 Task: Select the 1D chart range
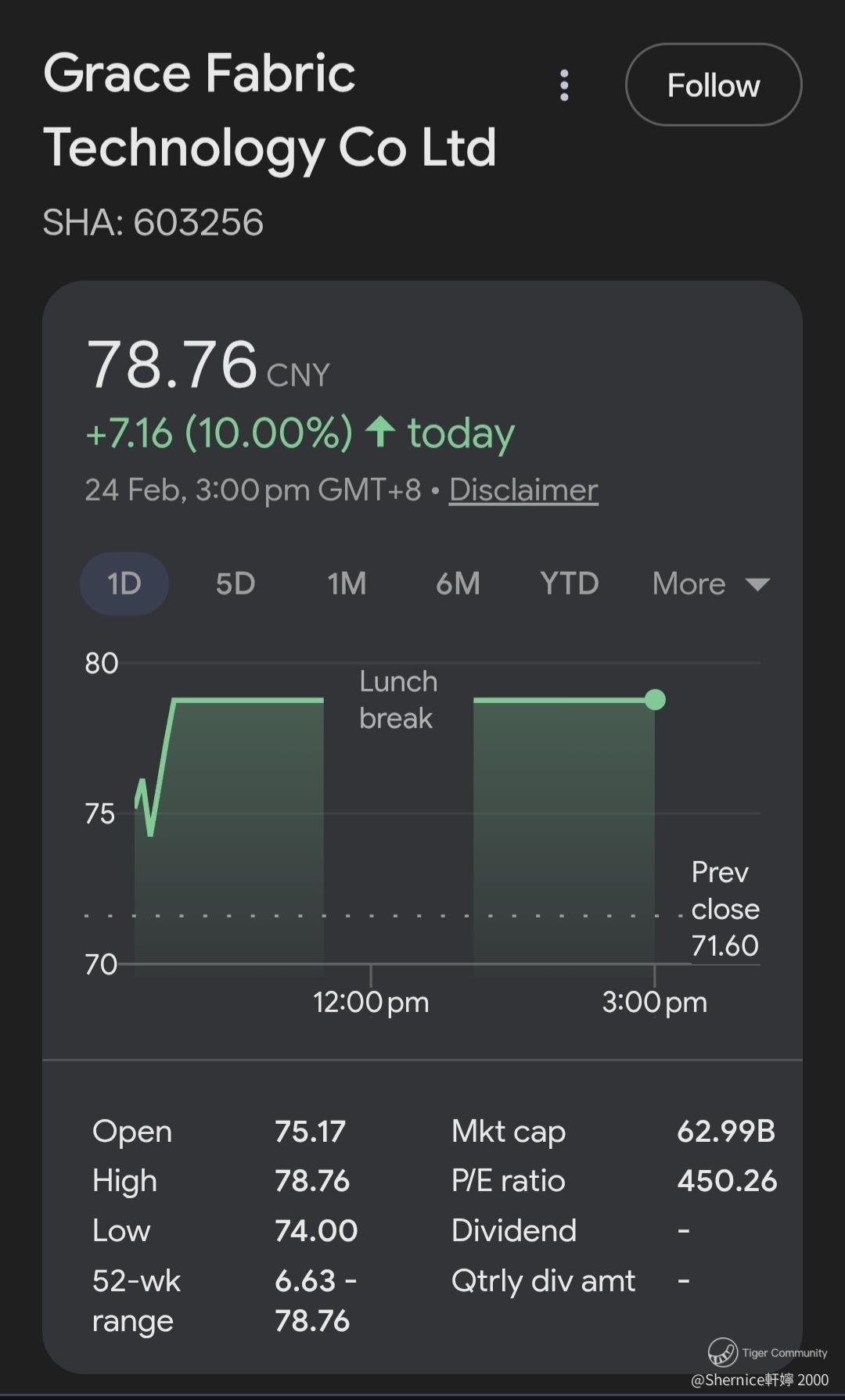[x=124, y=583]
